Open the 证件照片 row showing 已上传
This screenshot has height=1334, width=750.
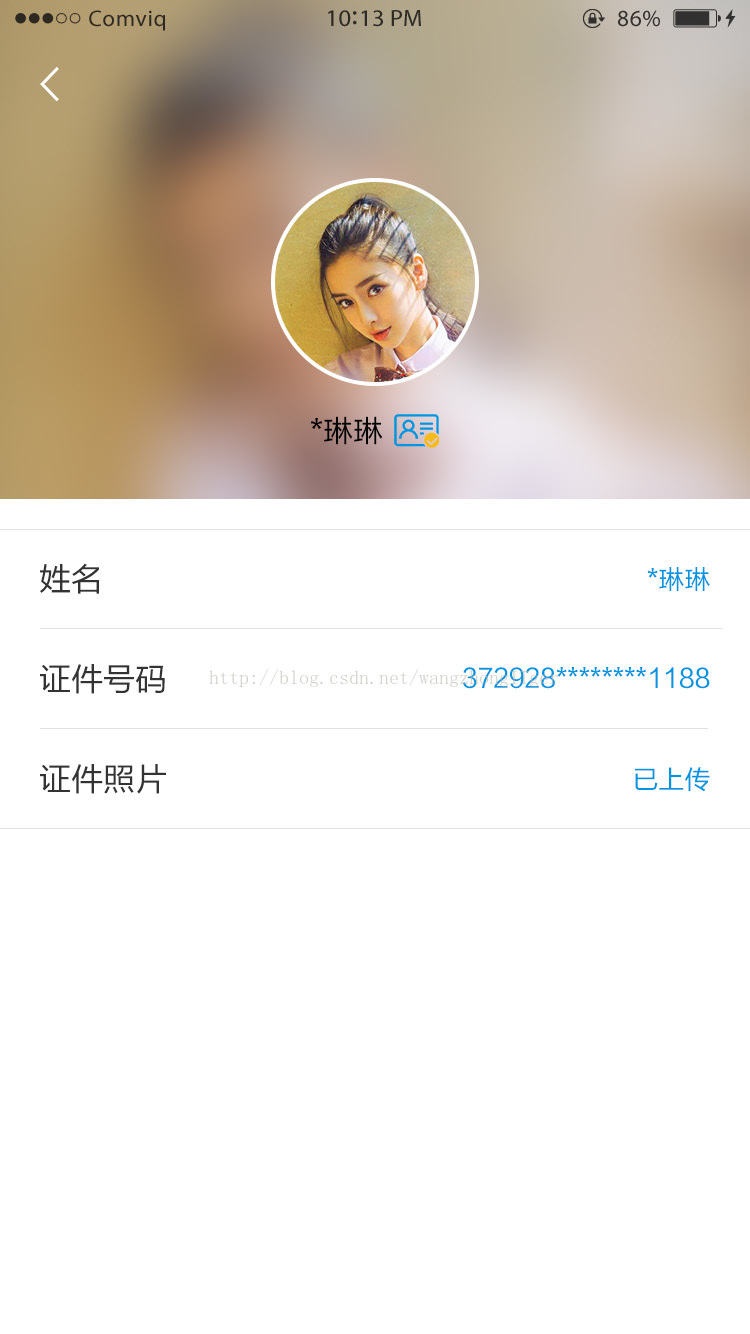pos(375,779)
